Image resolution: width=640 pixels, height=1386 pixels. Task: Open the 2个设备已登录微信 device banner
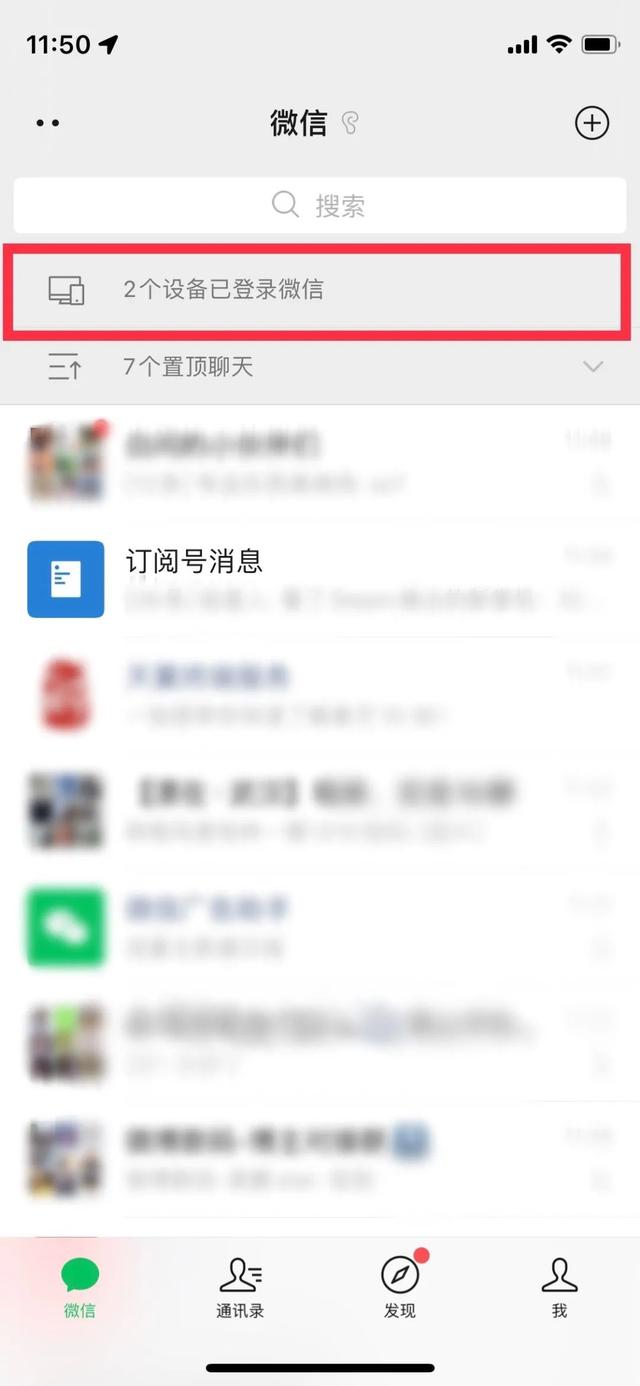pyautogui.click(x=320, y=290)
